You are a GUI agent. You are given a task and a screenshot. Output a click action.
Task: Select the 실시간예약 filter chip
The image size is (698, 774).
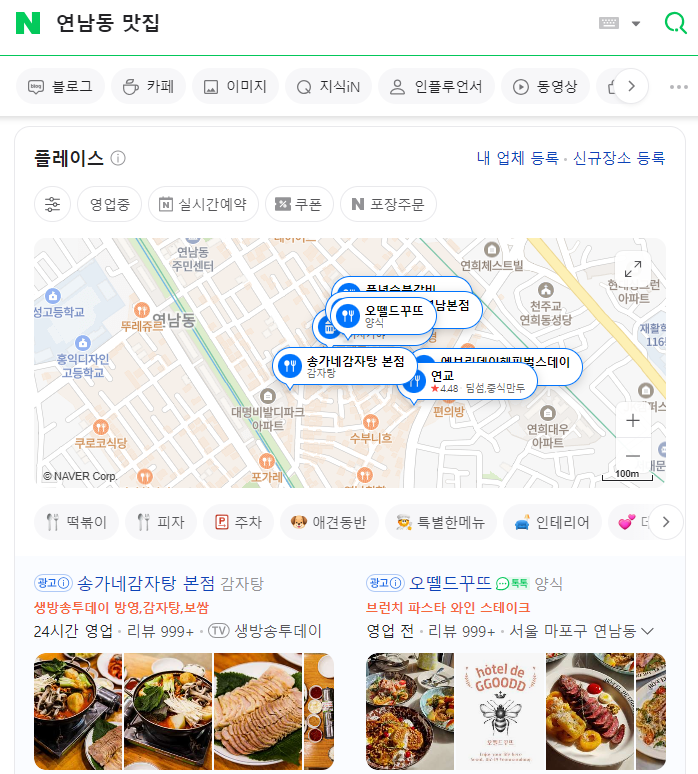(203, 204)
